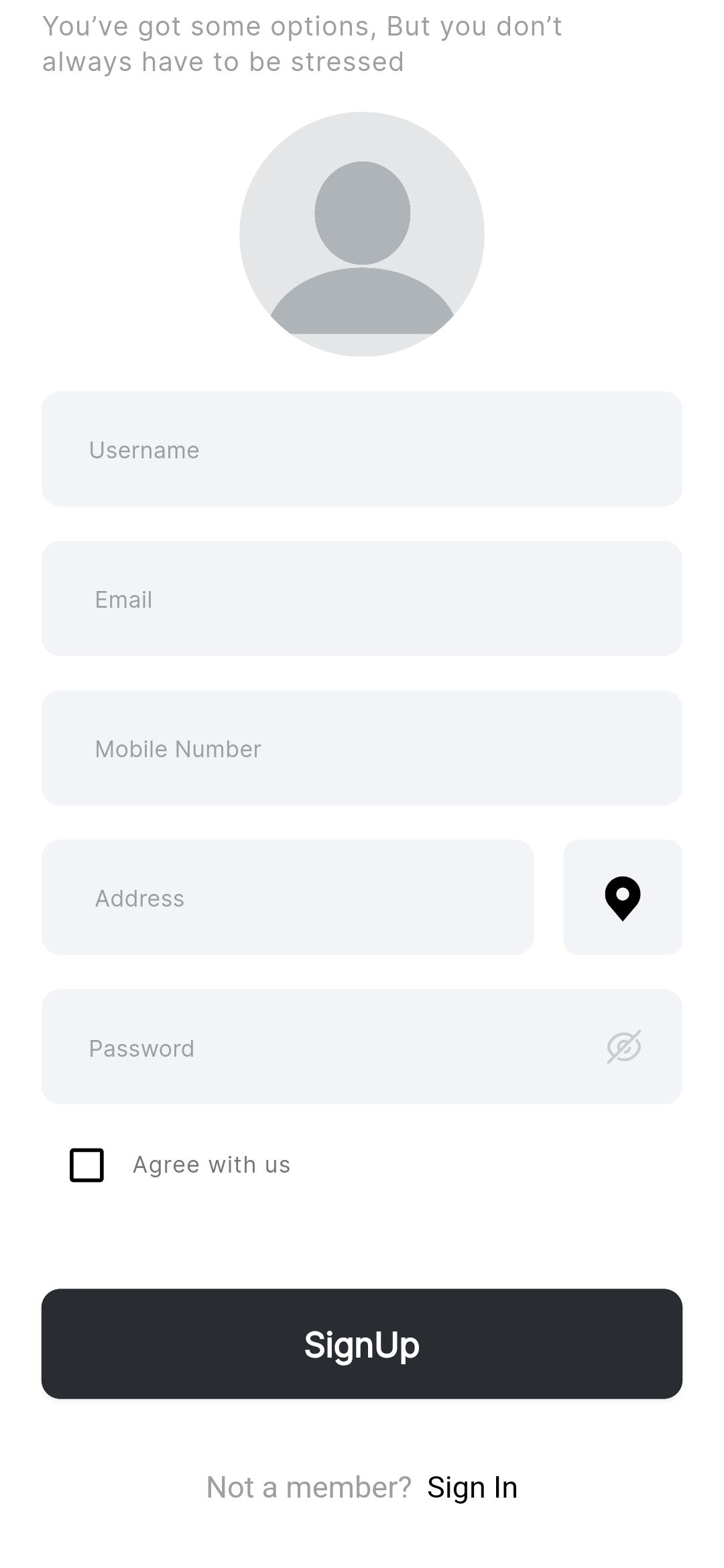
Task: Show password with the eye icon
Action: 623,1047
